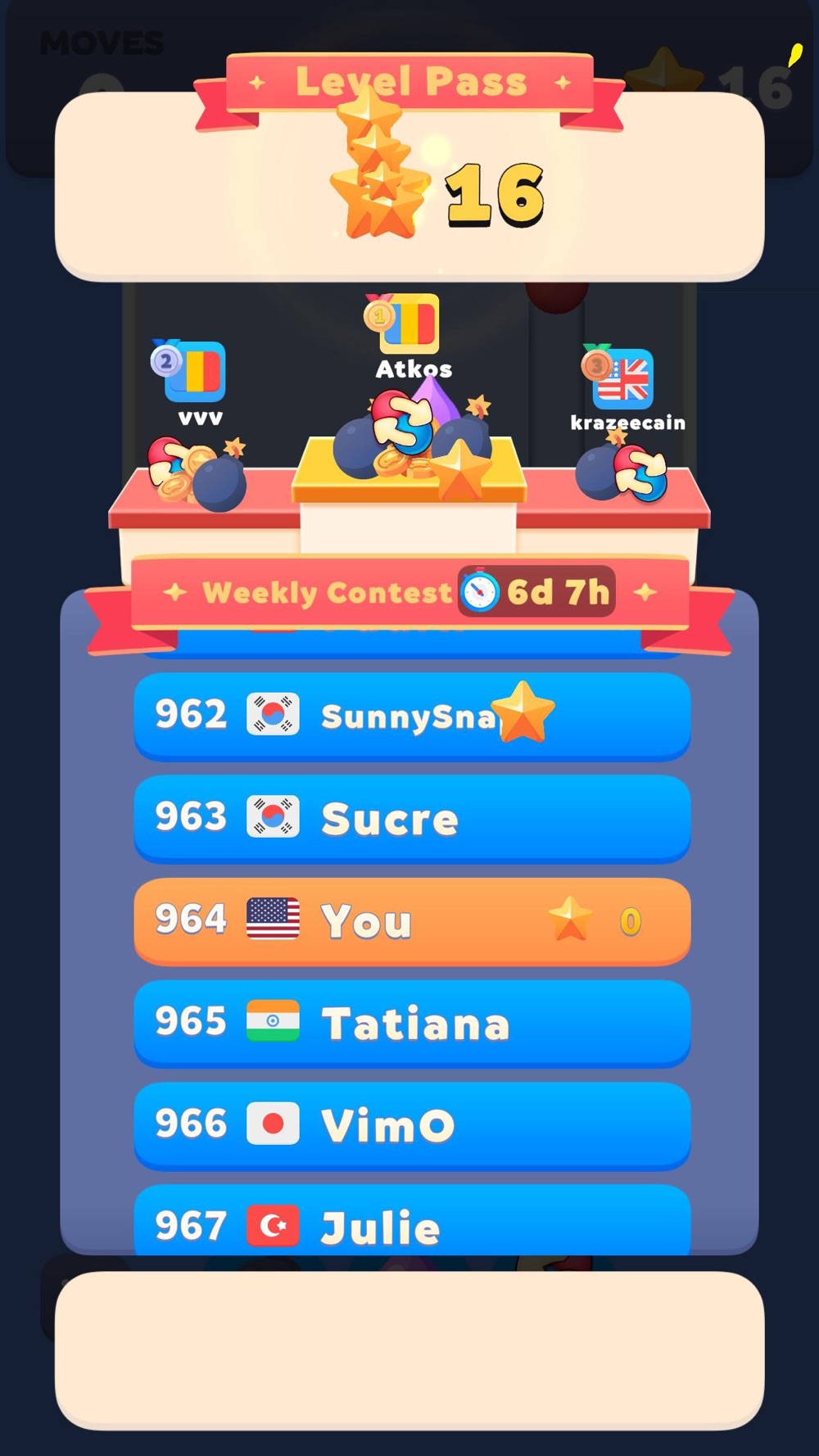This screenshot has width=819, height=1456.
Task: Tap your own rank 964 row
Action: pos(412,921)
